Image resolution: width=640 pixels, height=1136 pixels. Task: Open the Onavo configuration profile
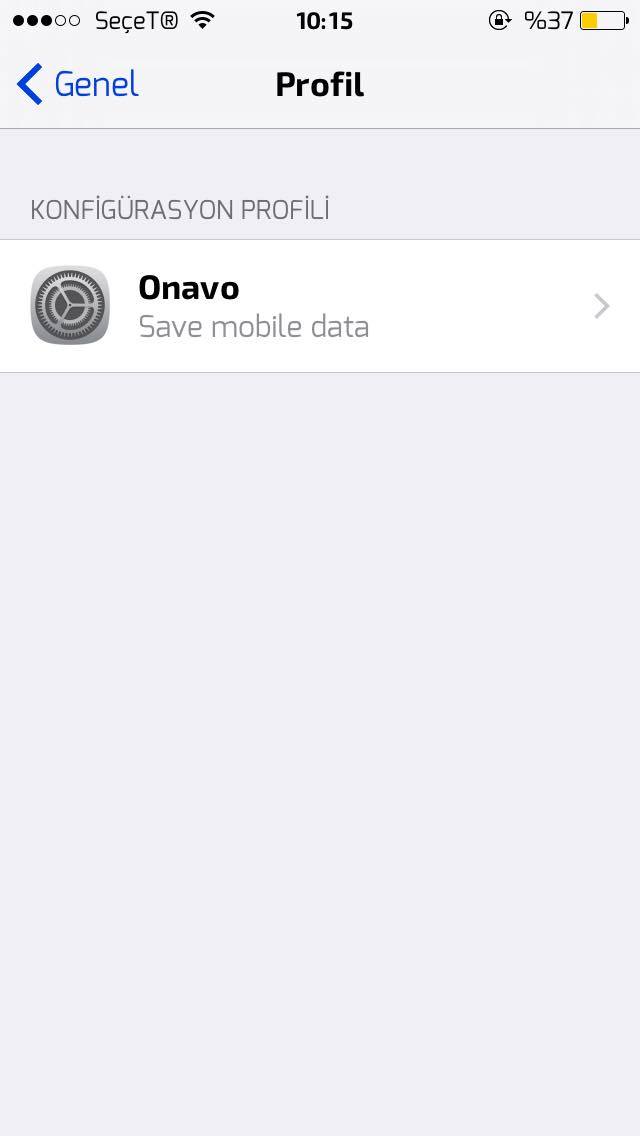320,306
